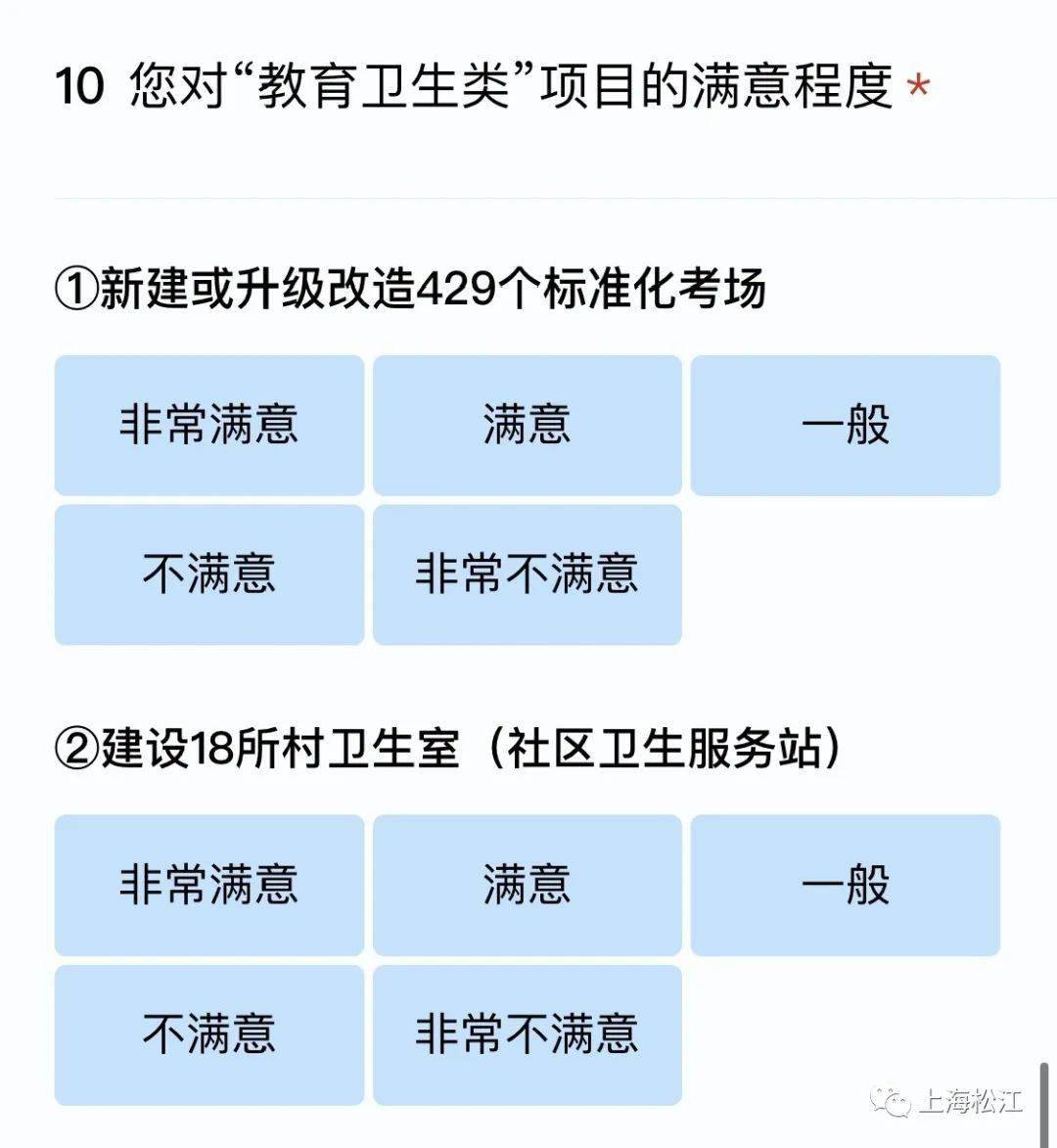Viewport: 1057px width, 1148px height.
Task: Select 非常不满意 for 村卫生室 item
Action: pyautogui.click(x=527, y=1034)
